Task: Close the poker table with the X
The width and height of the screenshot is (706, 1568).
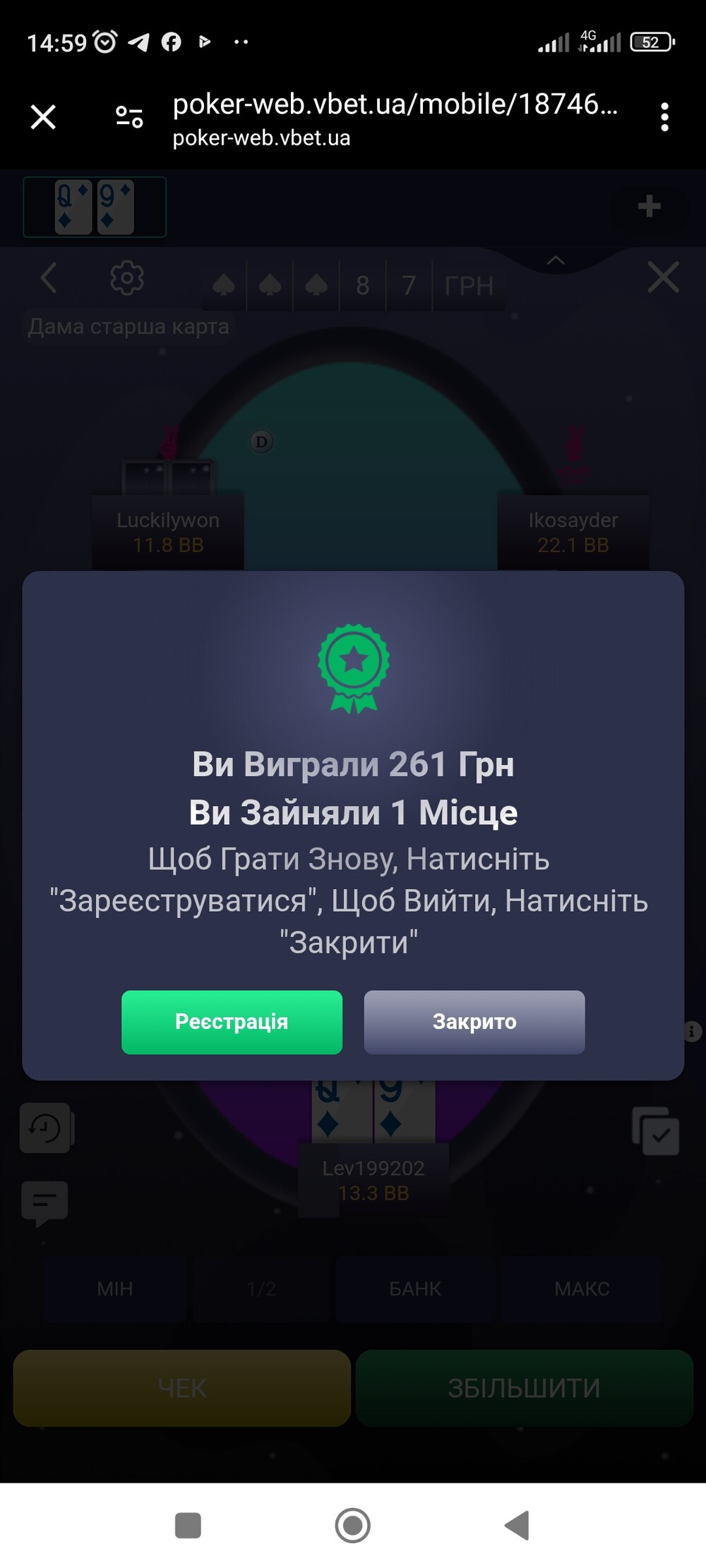Action: (x=663, y=277)
